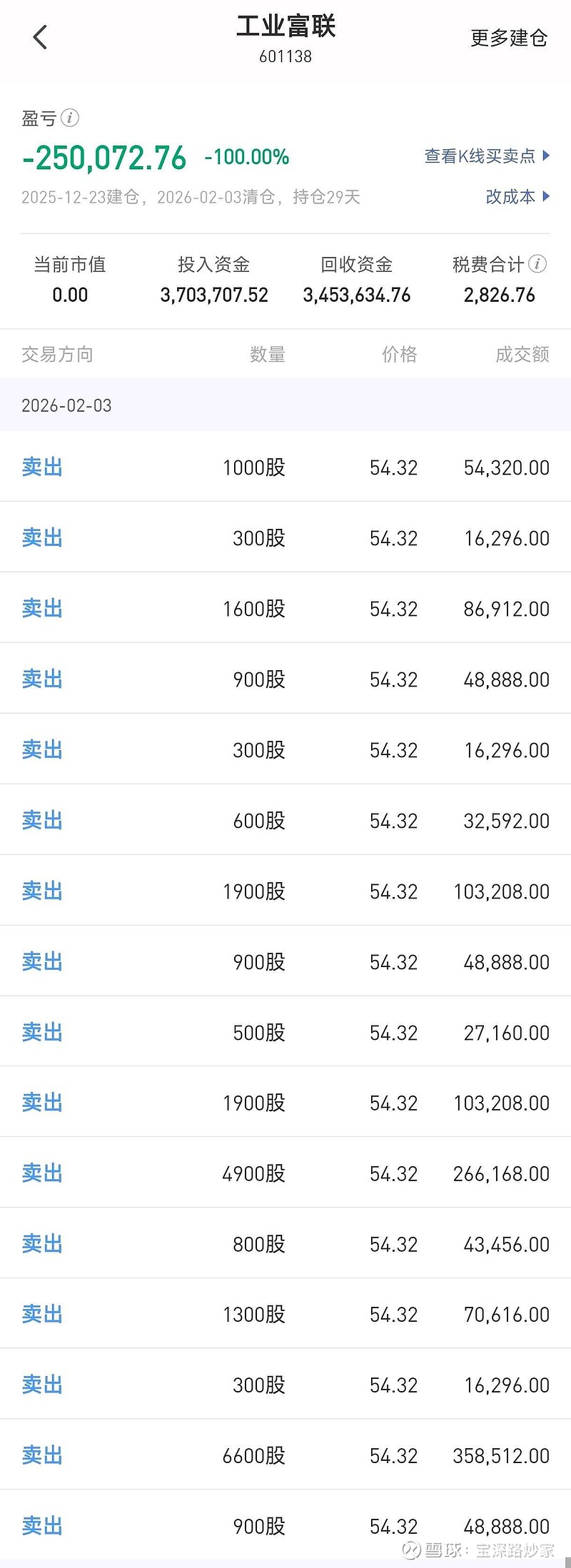This screenshot has height=1568, width=571.
Task: Select the 卖出 label of the 1000股 trade
Action: point(41,467)
